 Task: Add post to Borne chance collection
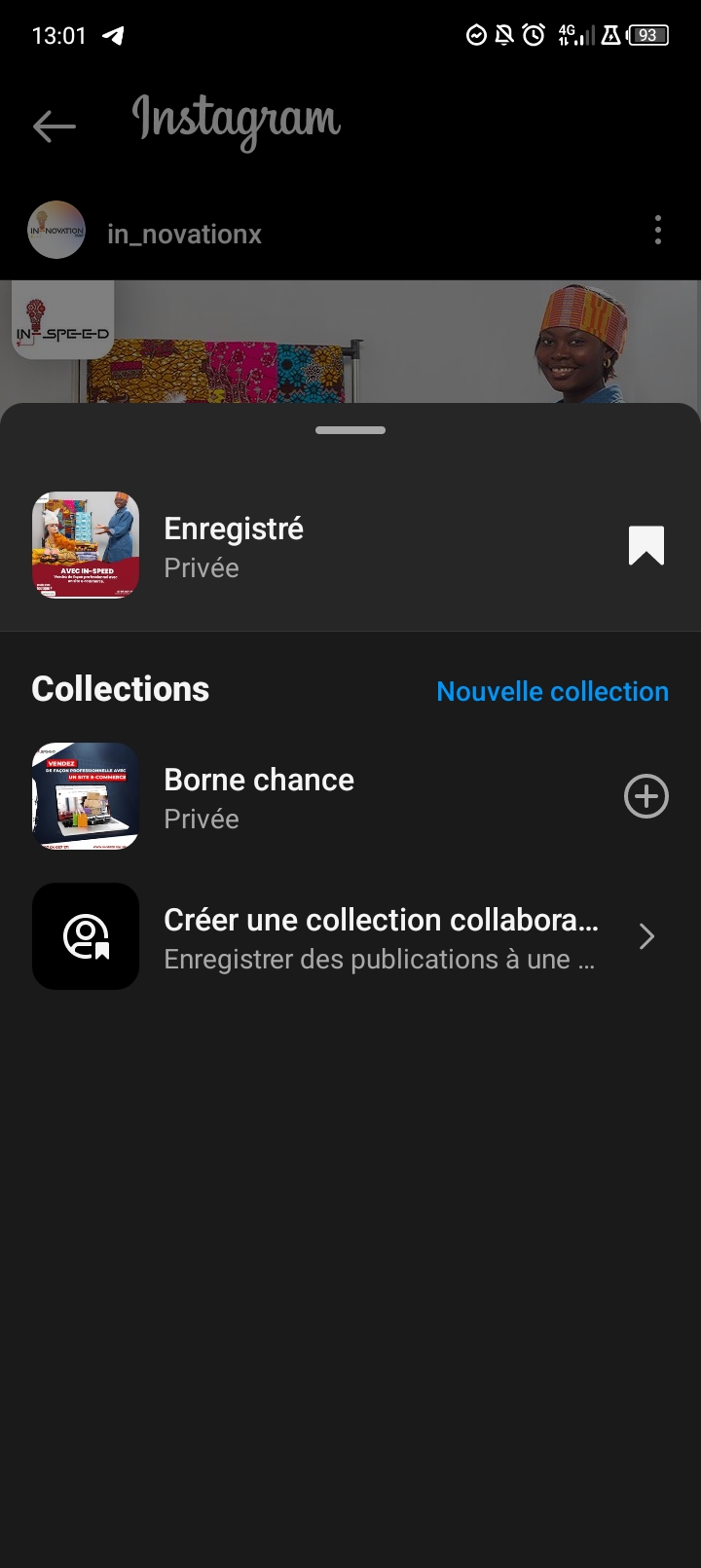(646, 797)
